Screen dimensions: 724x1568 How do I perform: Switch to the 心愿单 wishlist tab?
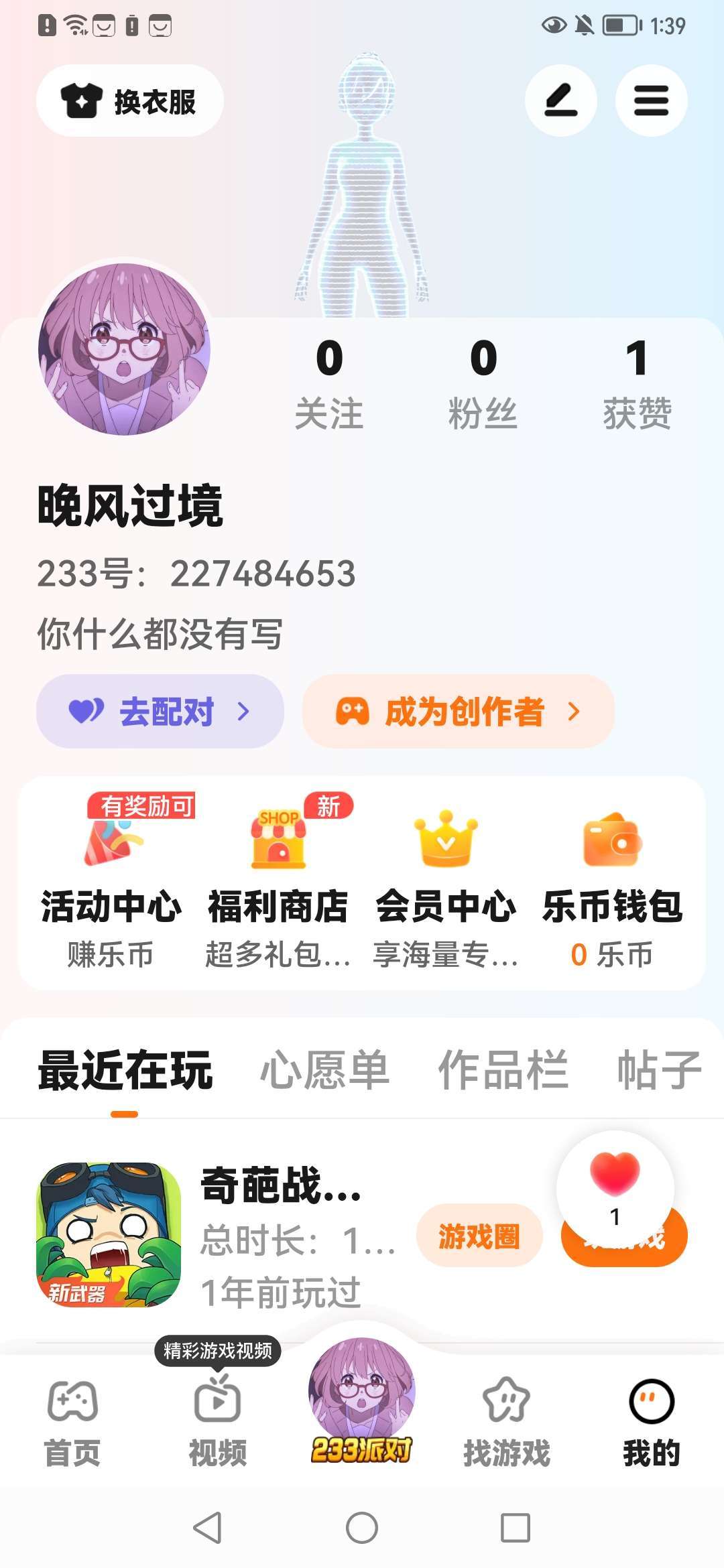pyautogui.click(x=324, y=1070)
